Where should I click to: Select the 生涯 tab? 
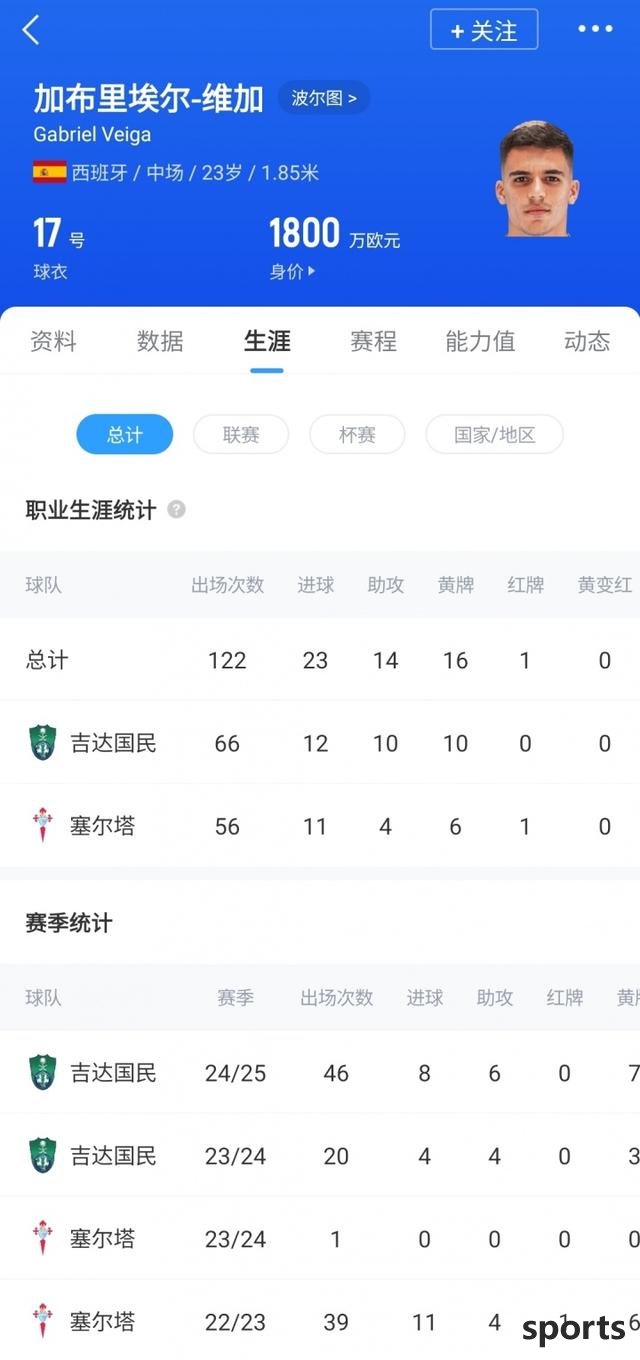click(x=267, y=341)
